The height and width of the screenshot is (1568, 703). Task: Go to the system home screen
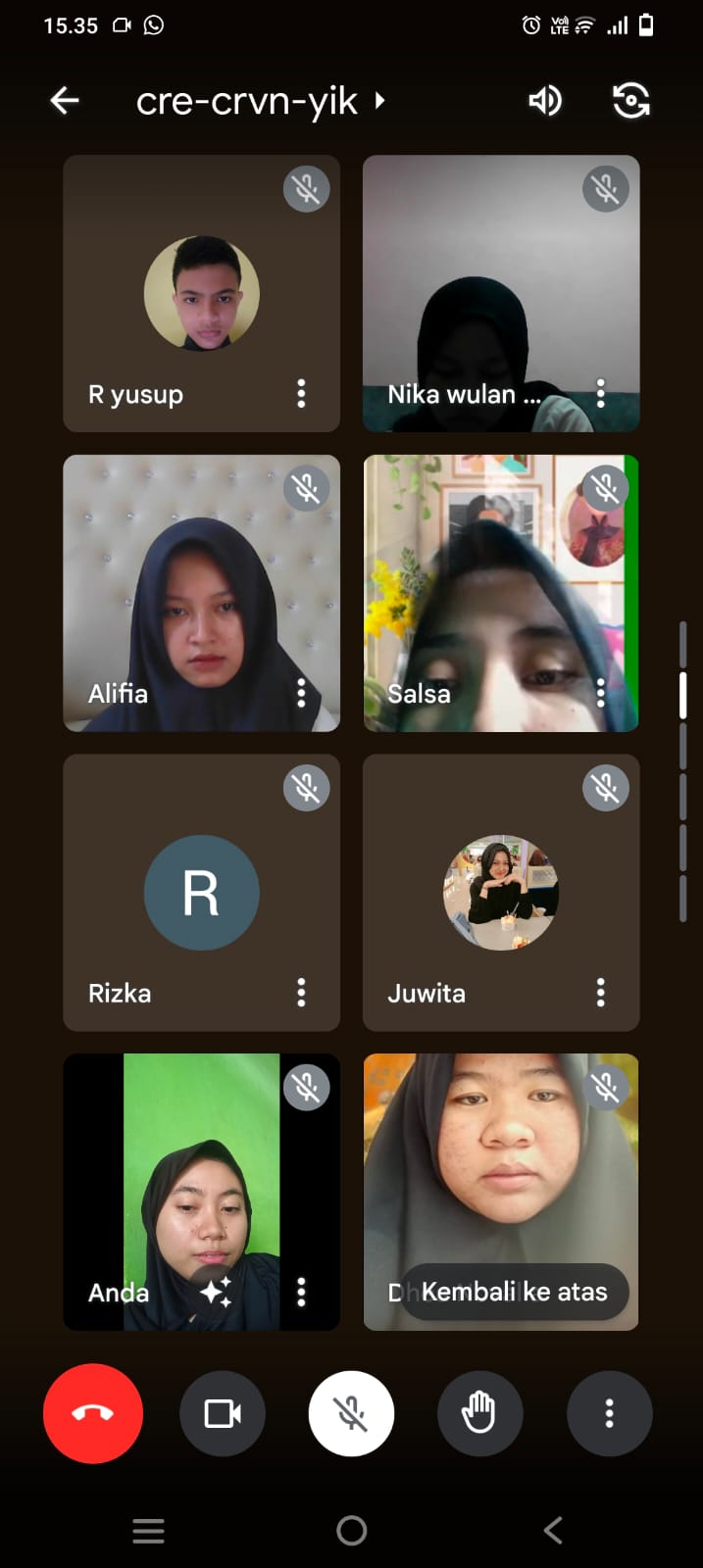click(x=351, y=1530)
